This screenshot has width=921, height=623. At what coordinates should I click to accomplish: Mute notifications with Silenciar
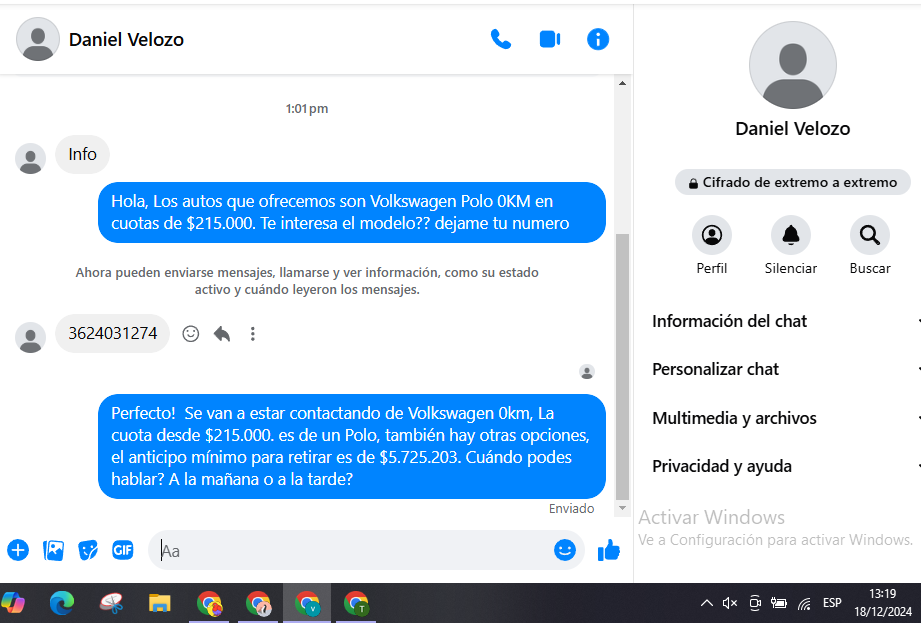791,236
